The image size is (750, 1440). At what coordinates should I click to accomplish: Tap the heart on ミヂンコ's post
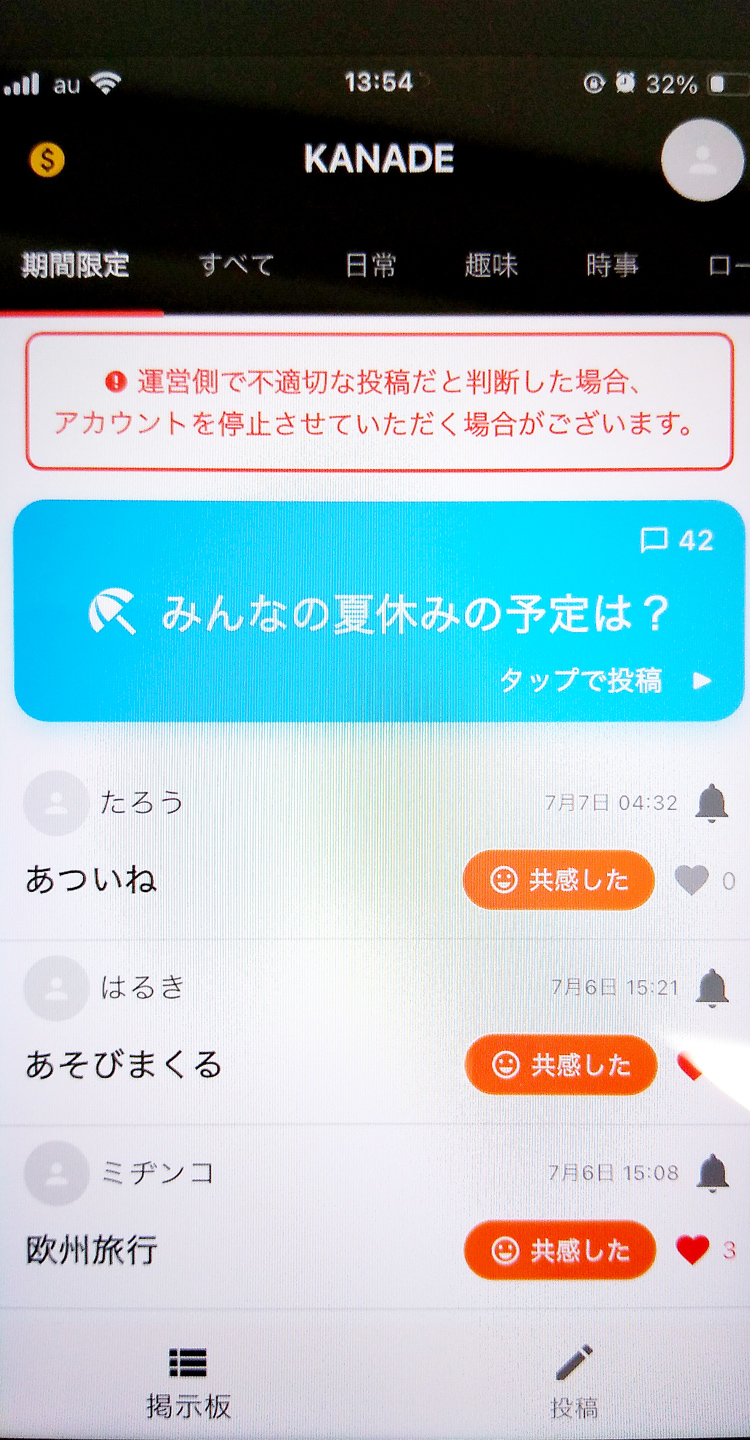click(692, 1250)
